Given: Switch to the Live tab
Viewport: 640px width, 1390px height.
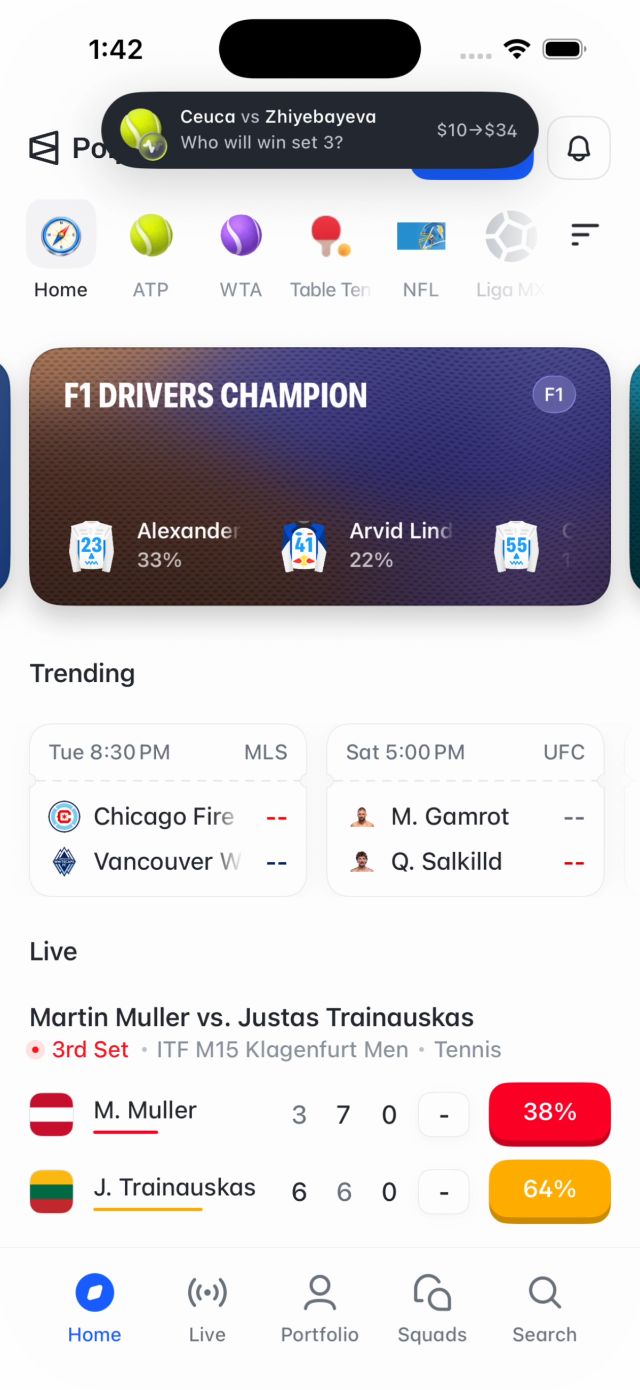Looking at the screenshot, I should 207,1309.
